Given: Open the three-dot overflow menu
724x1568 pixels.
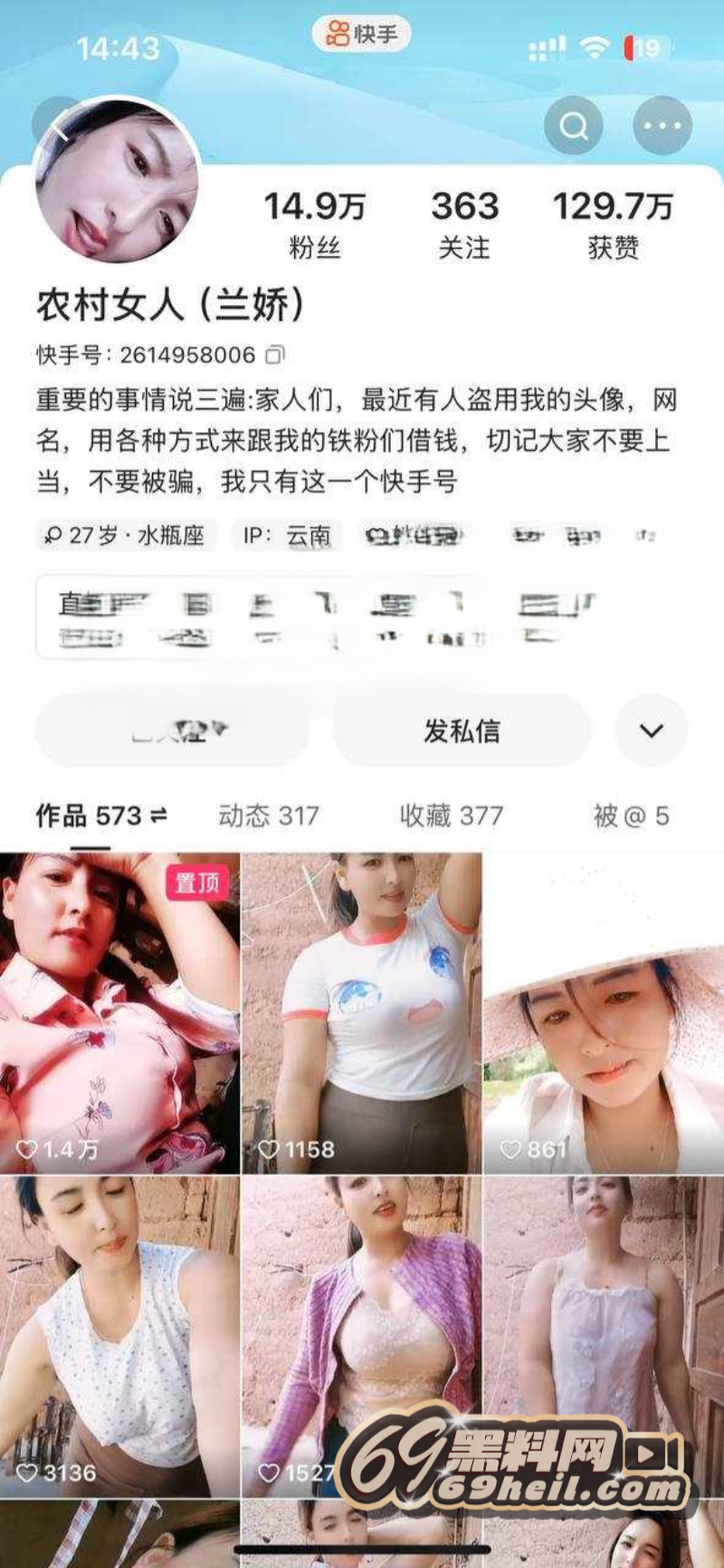Looking at the screenshot, I should (x=662, y=125).
